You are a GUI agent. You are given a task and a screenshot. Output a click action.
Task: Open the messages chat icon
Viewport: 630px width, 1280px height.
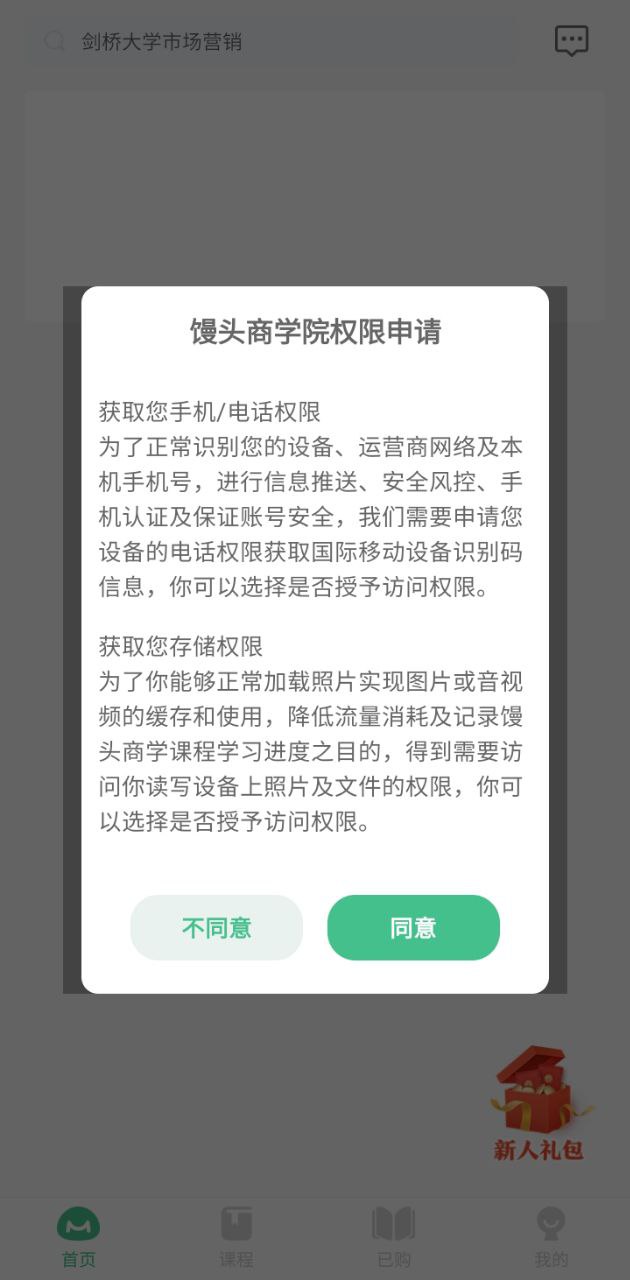pos(571,41)
